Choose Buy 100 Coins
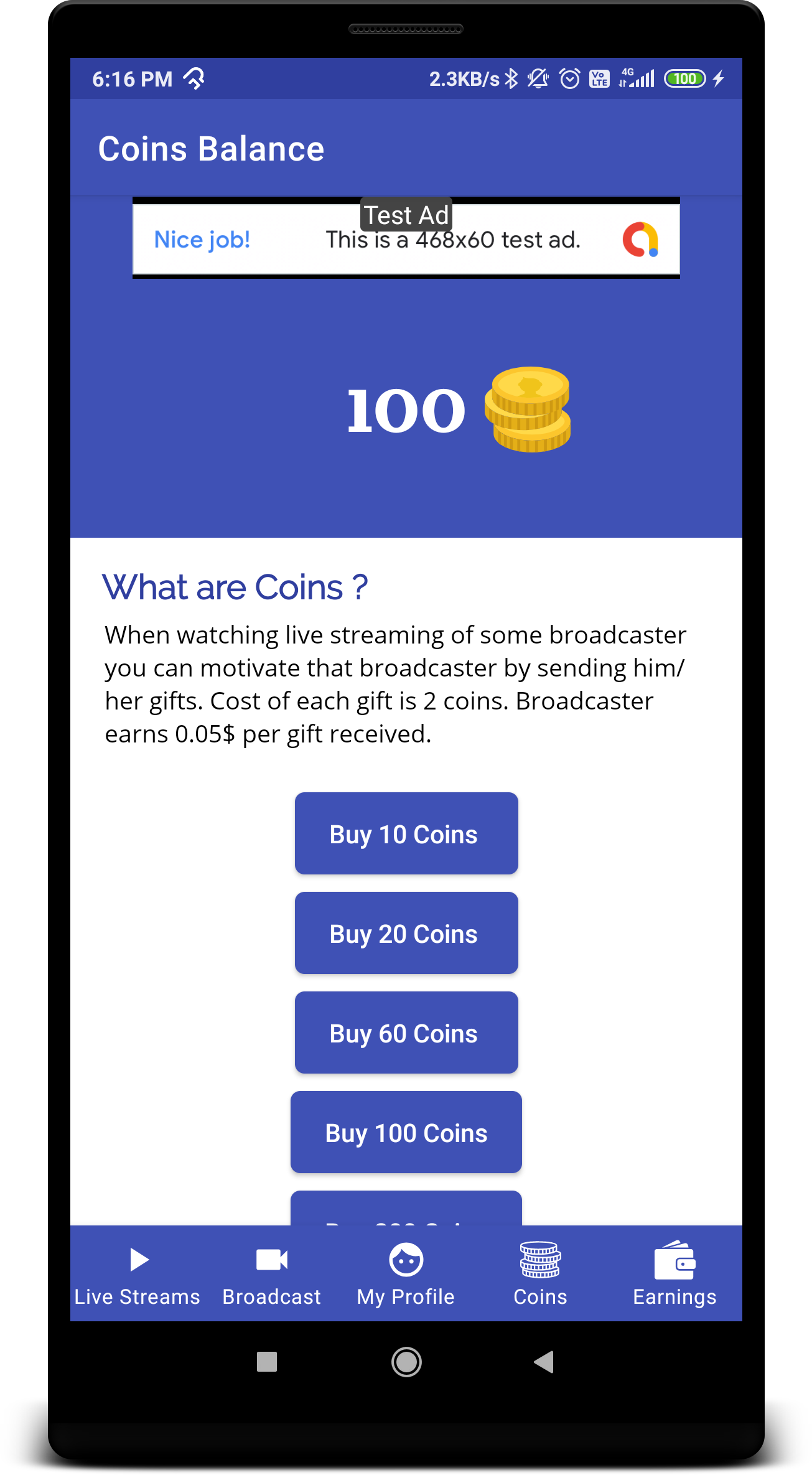812x1475 pixels. [406, 1132]
